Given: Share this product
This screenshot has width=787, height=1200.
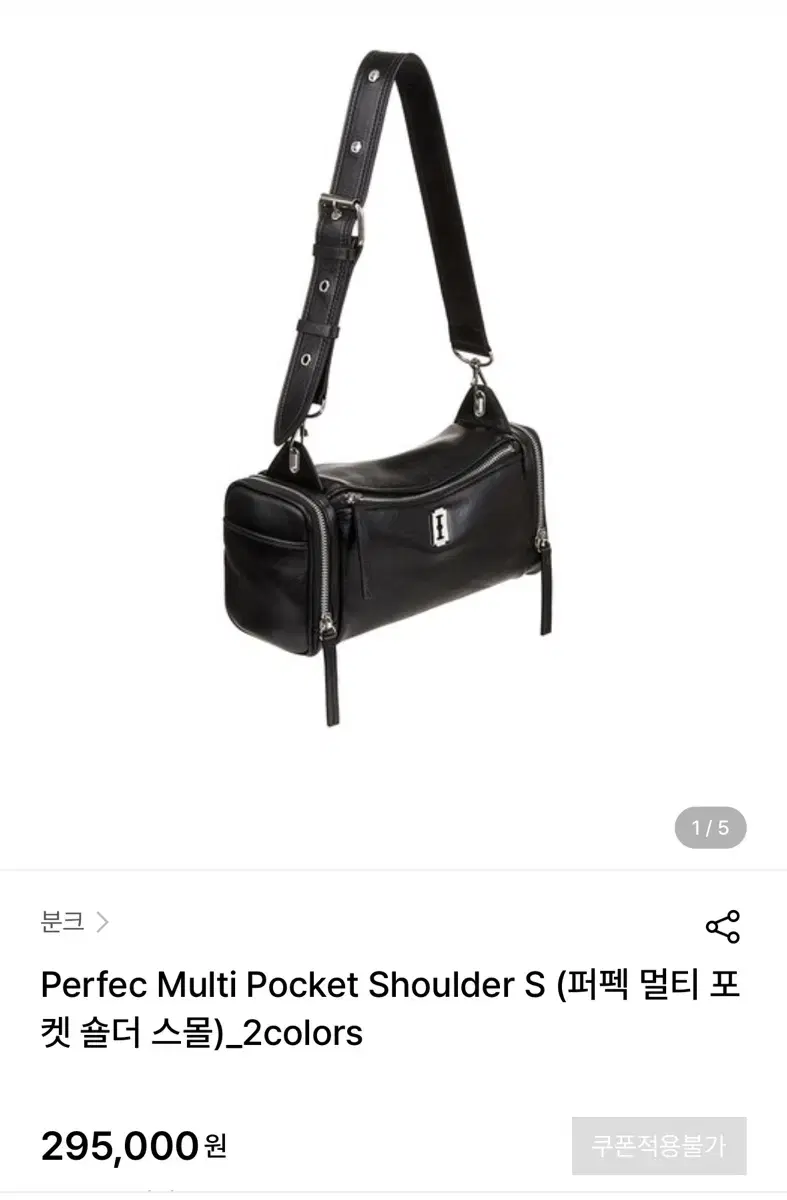Looking at the screenshot, I should pyautogui.click(x=722, y=927).
